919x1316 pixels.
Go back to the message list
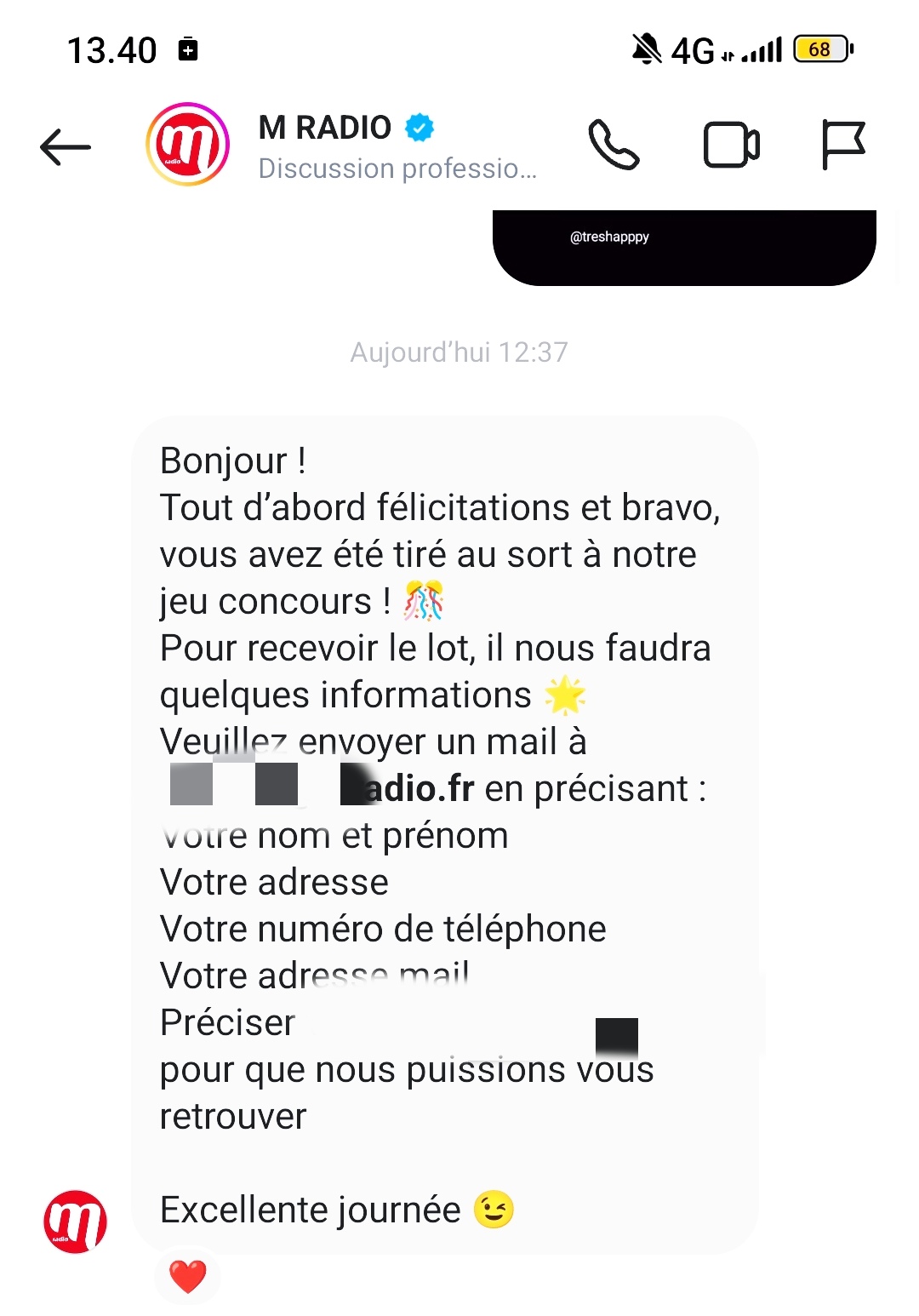(x=65, y=146)
